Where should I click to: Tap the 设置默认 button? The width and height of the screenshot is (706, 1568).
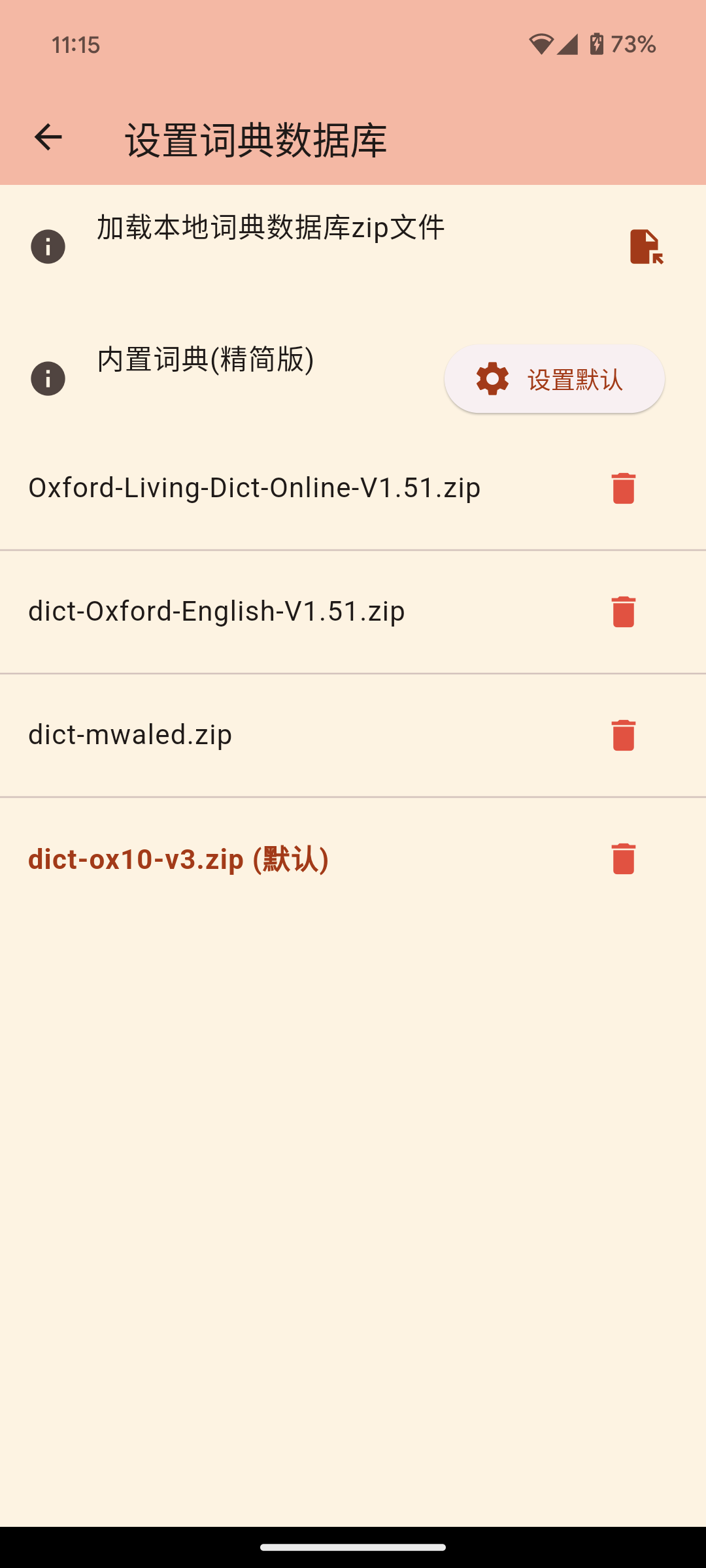tap(554, 379)
